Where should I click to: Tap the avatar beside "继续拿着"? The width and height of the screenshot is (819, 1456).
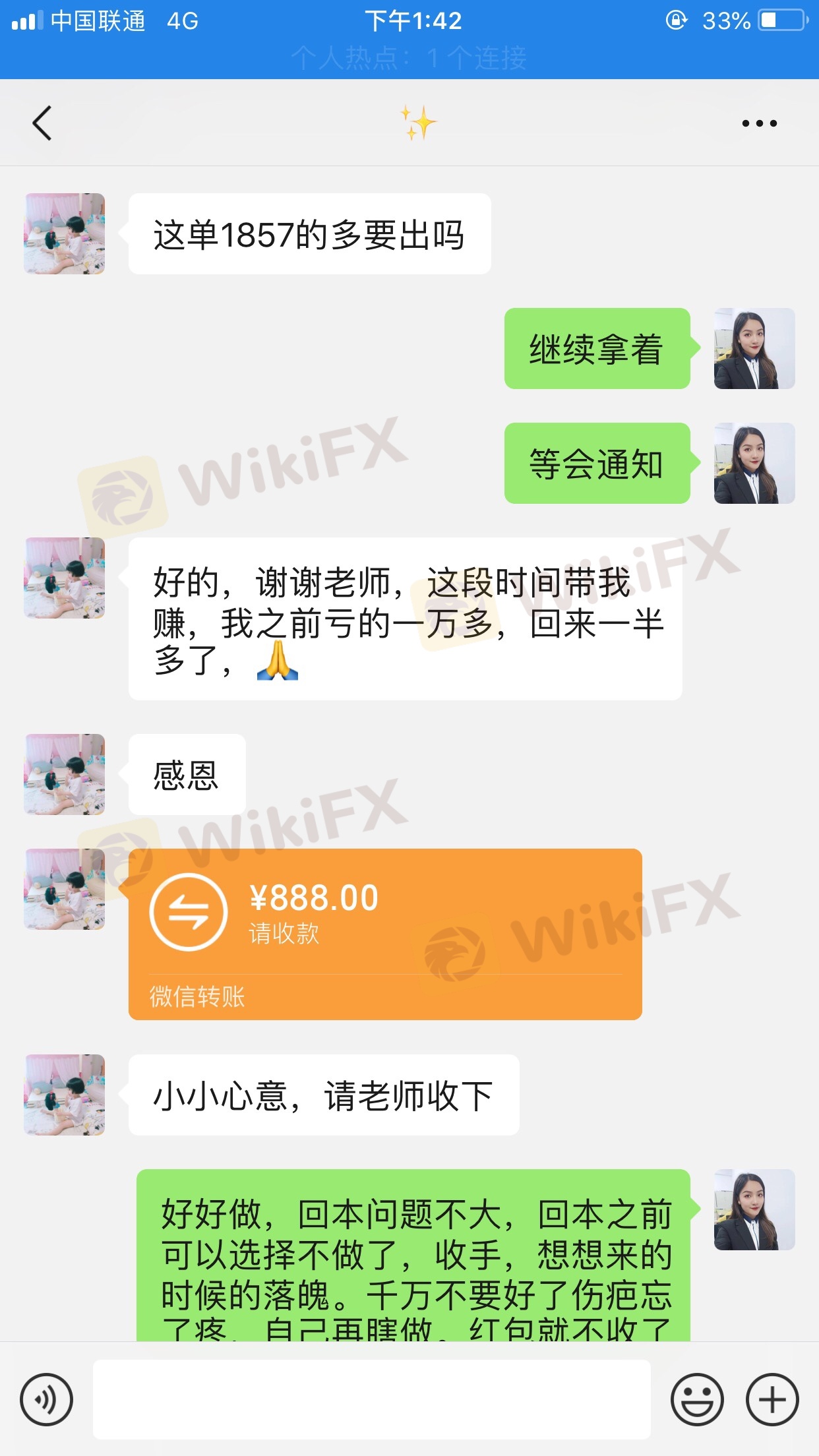(x=754, y=348)
